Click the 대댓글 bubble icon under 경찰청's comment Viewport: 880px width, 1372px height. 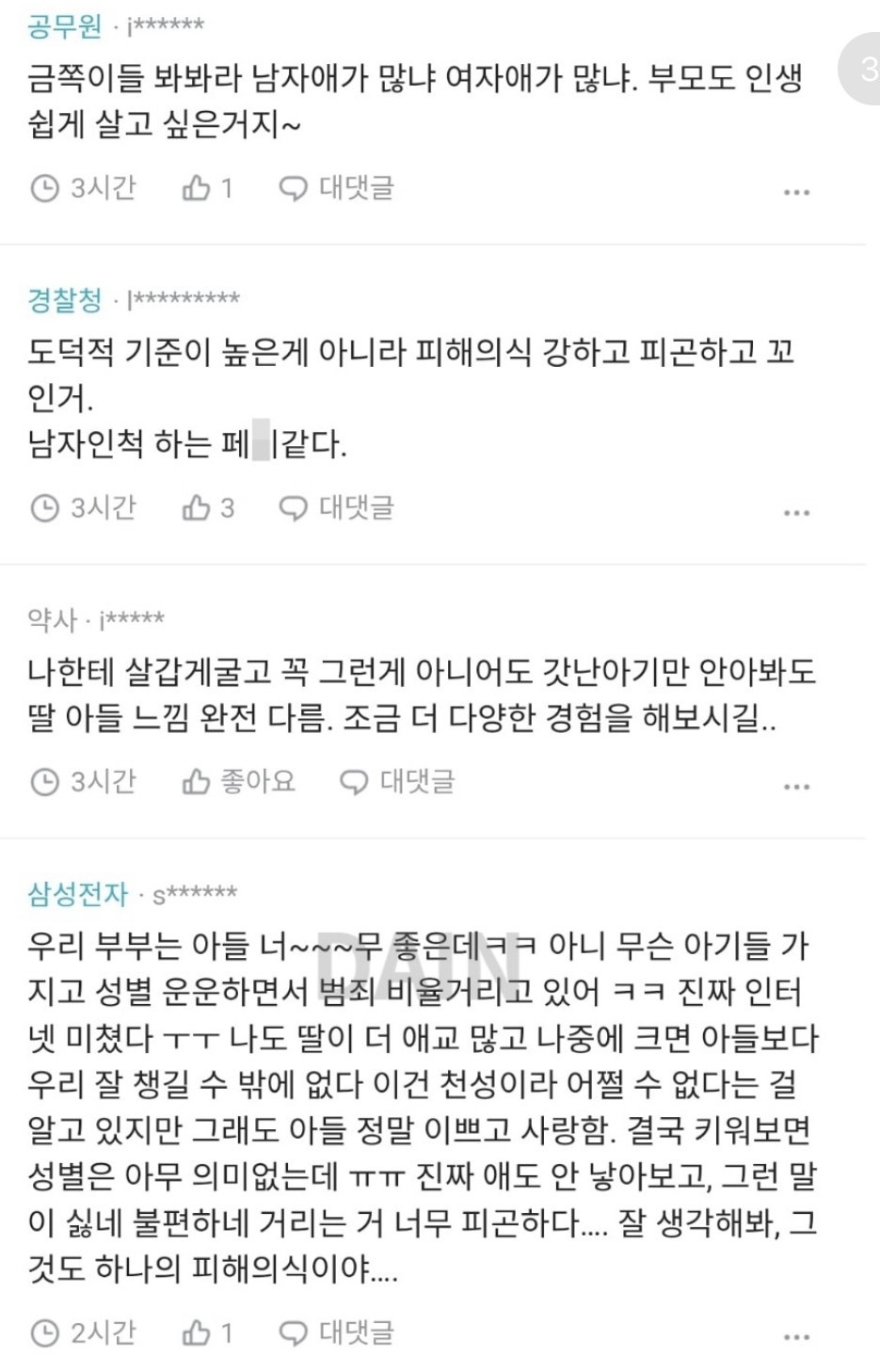295,507
